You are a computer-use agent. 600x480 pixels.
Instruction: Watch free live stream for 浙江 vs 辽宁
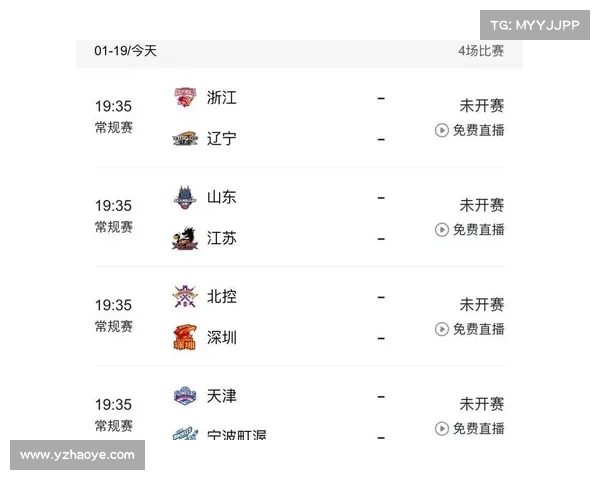coord(470,130)
